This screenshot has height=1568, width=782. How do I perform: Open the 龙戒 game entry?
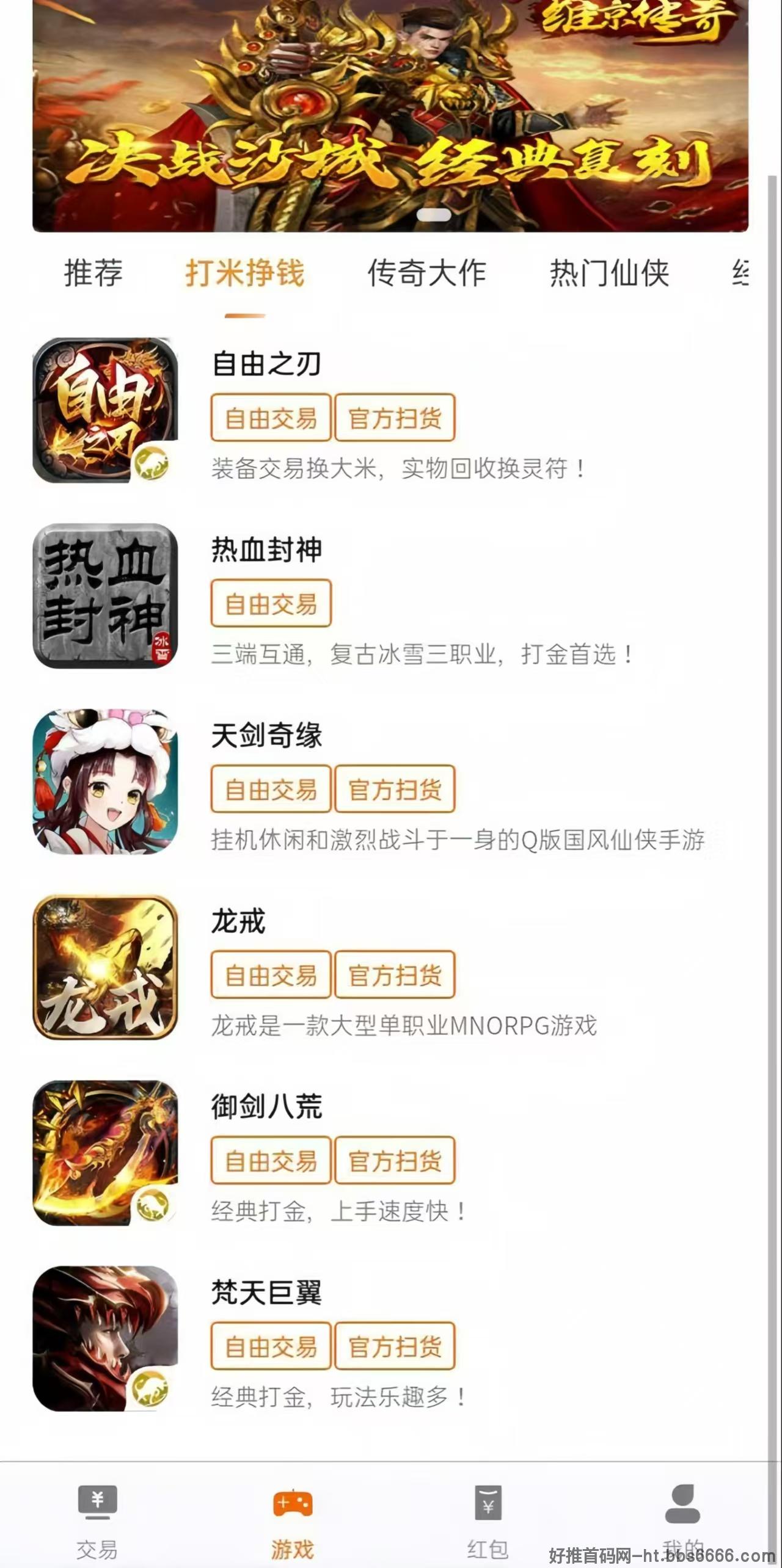pyautogui.click(x=391, y=967)
